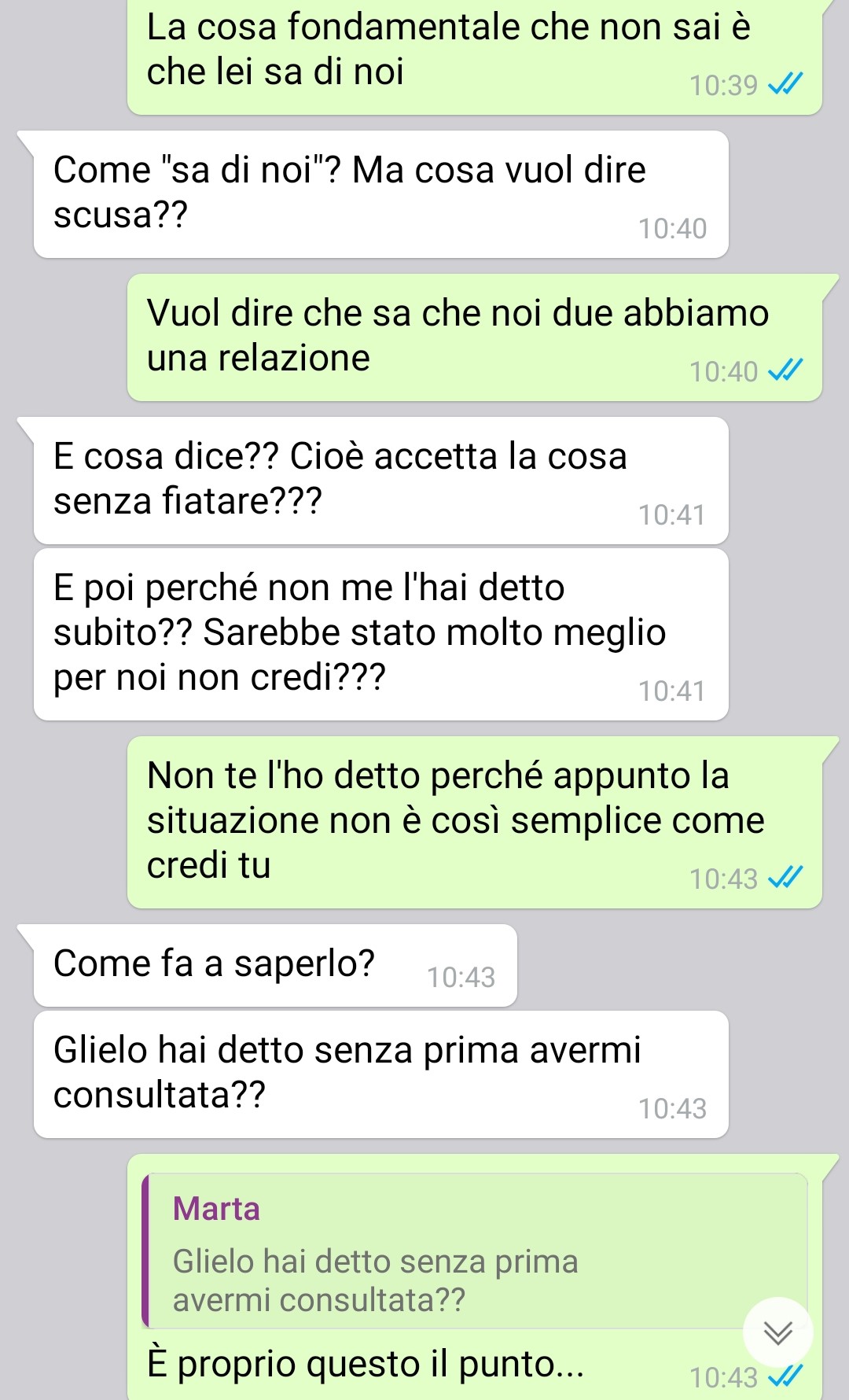849x1400 pixels.
Task: Jump to the latest messages with the down arrow
Action: (777, 1332)
